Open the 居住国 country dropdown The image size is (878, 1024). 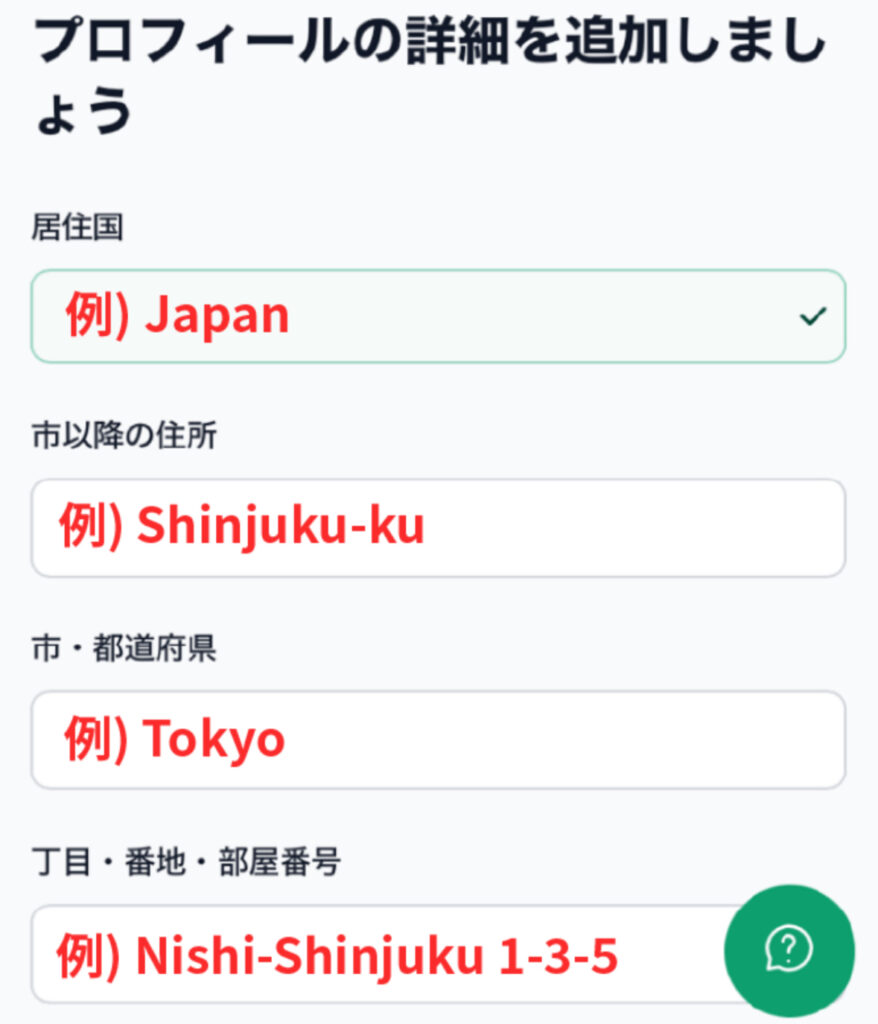pos(438,316)
